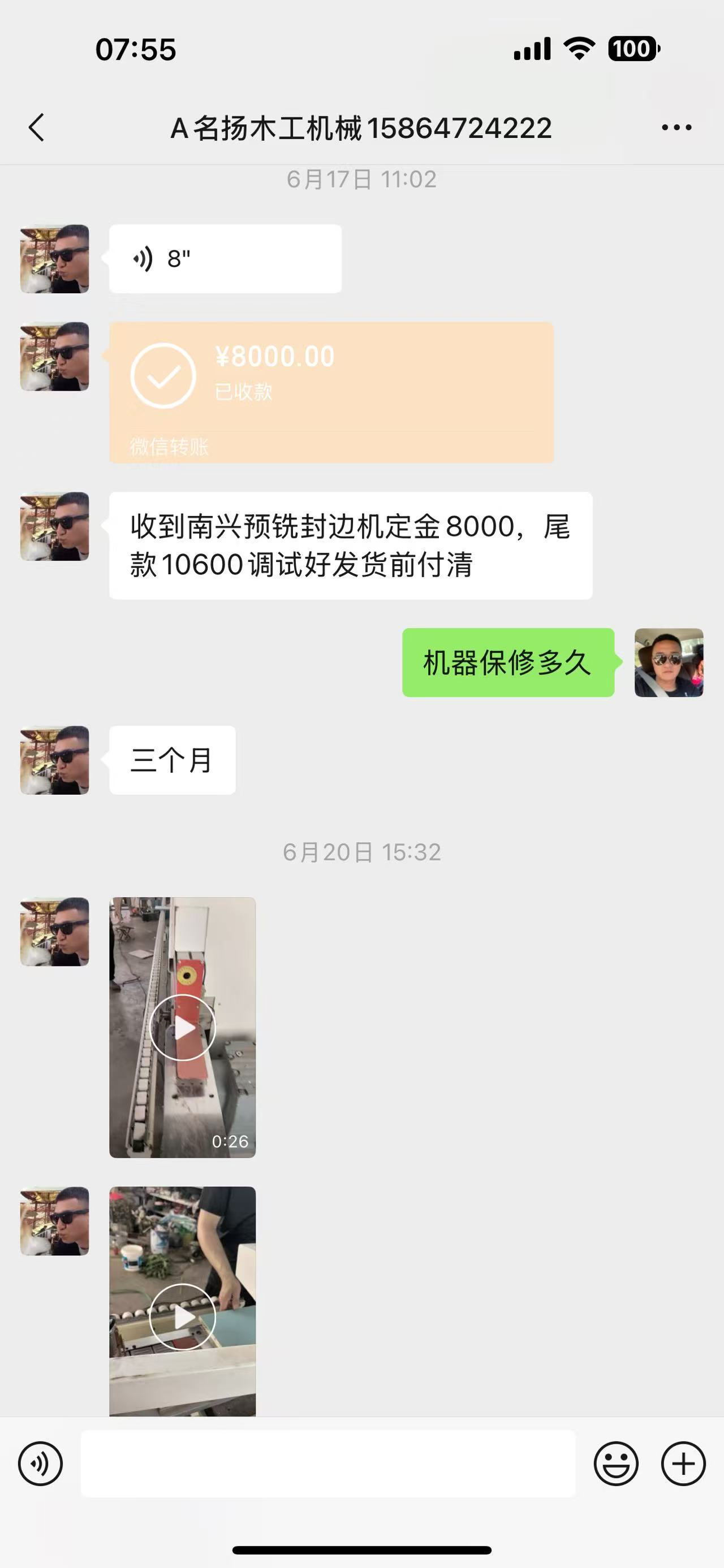Go back to the chat list
724x1568 pixels.
[x=37, y=128]
